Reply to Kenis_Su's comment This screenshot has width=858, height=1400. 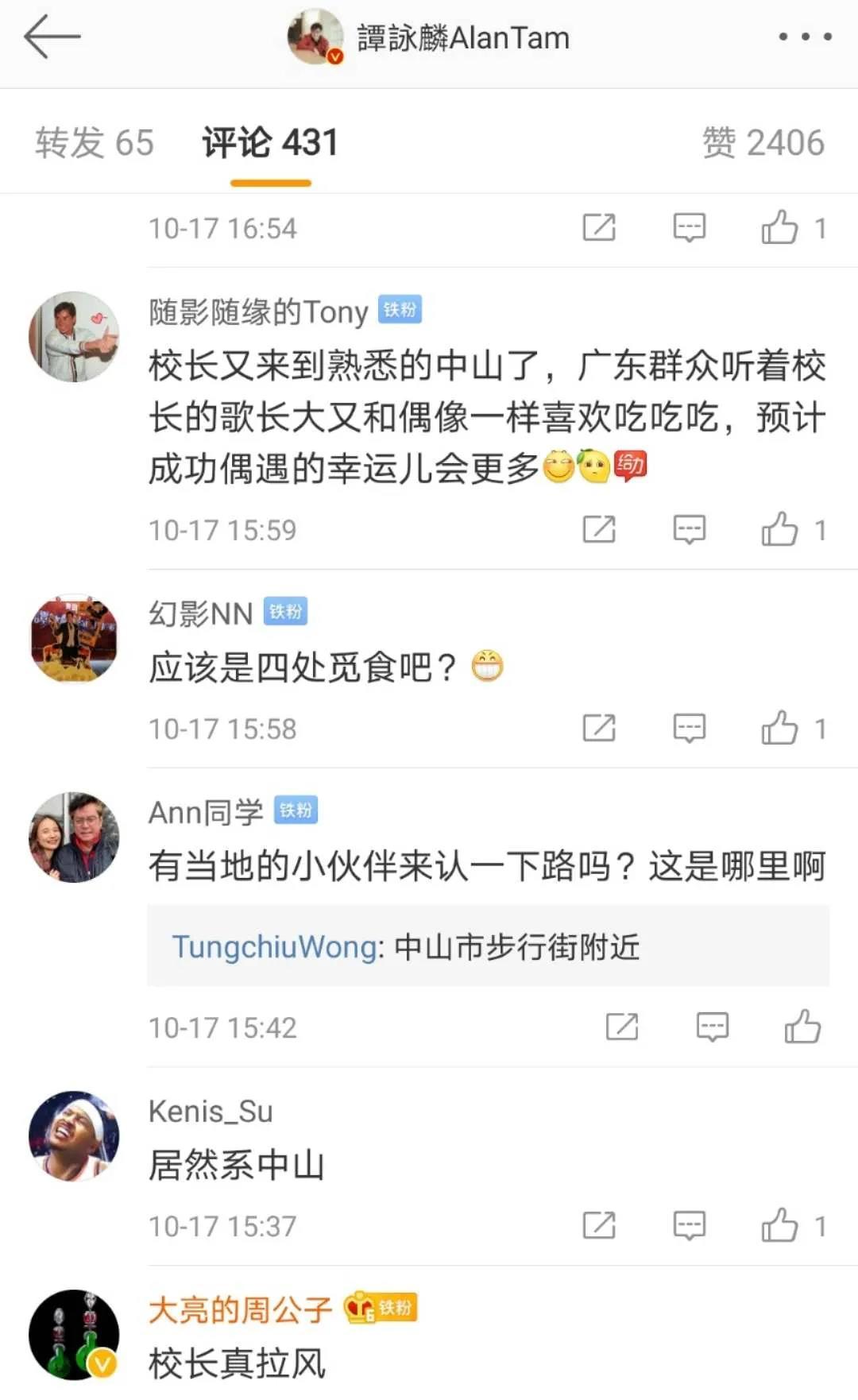tap(689, 1225)
